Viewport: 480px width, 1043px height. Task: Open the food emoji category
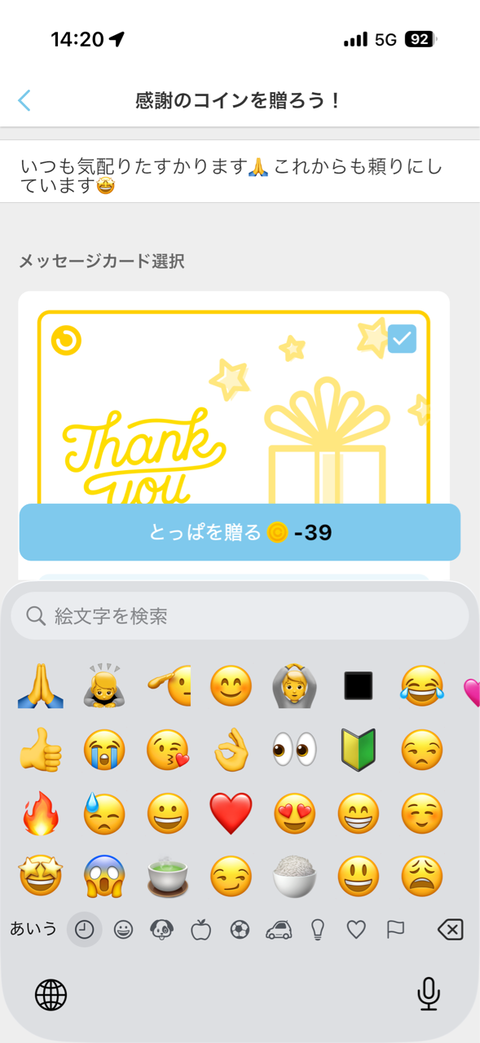coord(201,930)
